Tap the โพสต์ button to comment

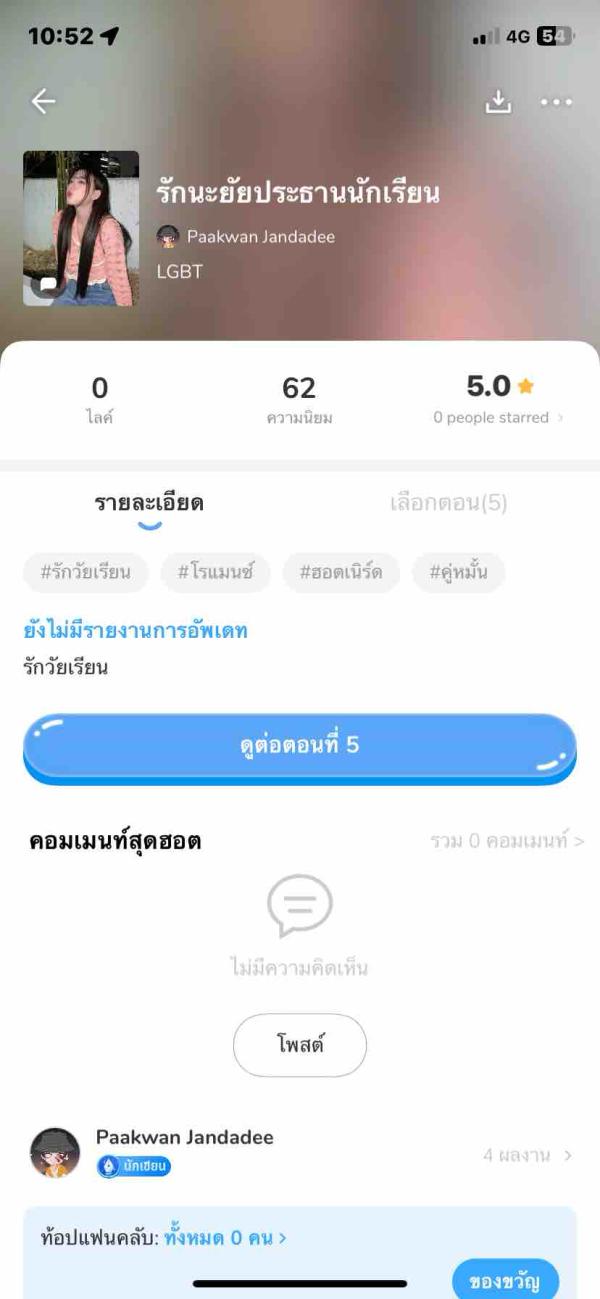[300, 1045]
